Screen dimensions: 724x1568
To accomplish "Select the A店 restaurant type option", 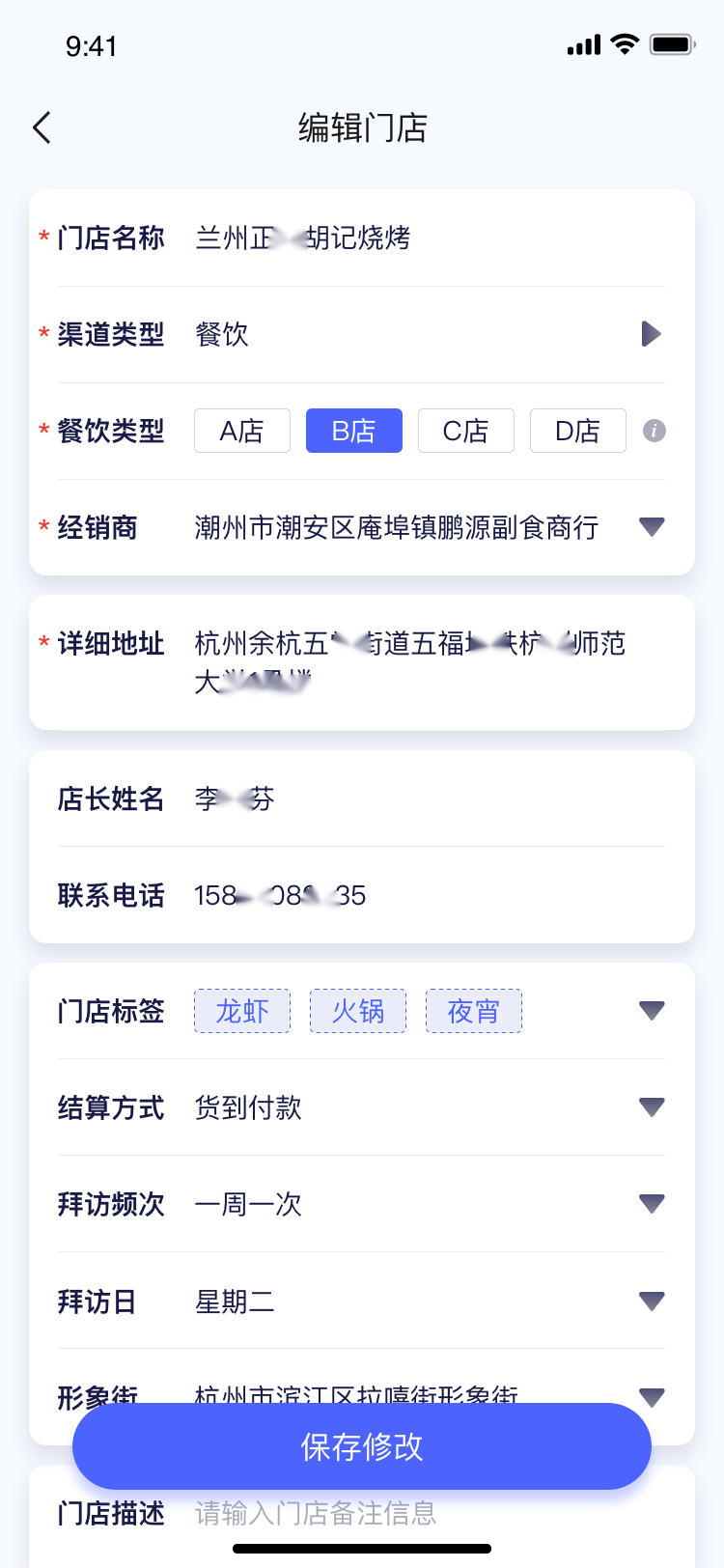I will (x=241, y=431).
